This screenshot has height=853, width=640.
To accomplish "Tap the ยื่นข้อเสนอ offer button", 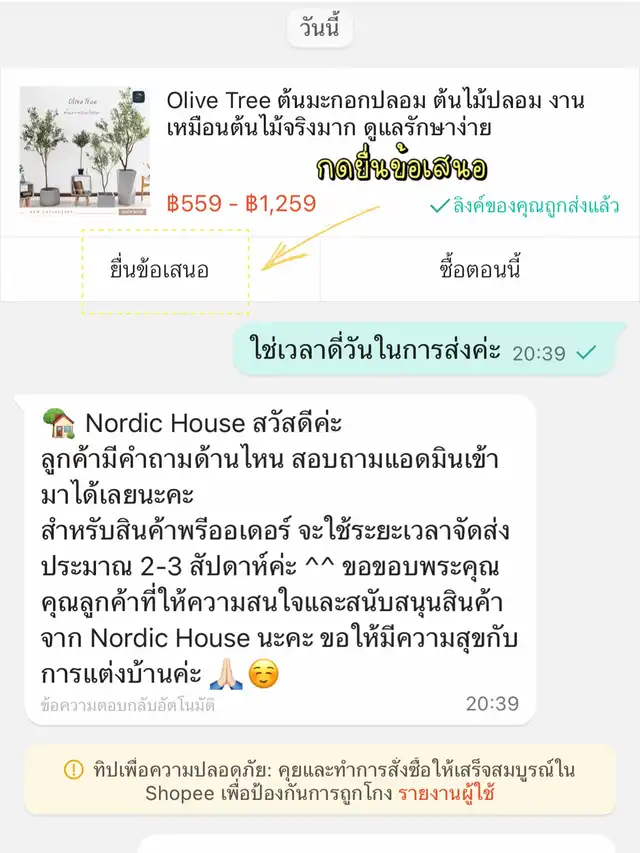I will point(160,270).
